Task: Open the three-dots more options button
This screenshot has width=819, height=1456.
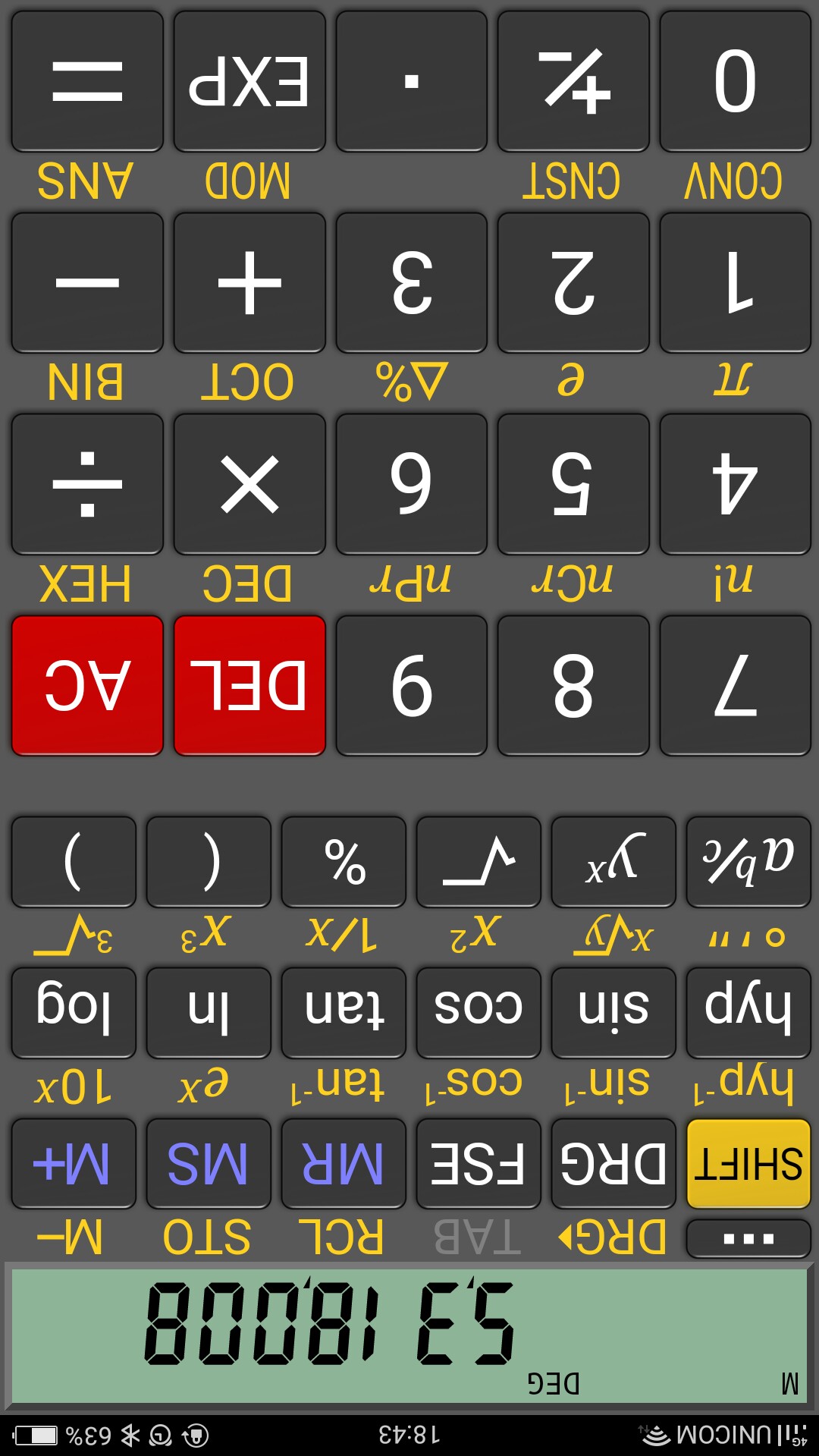Action: click(x=748, y=1239)
